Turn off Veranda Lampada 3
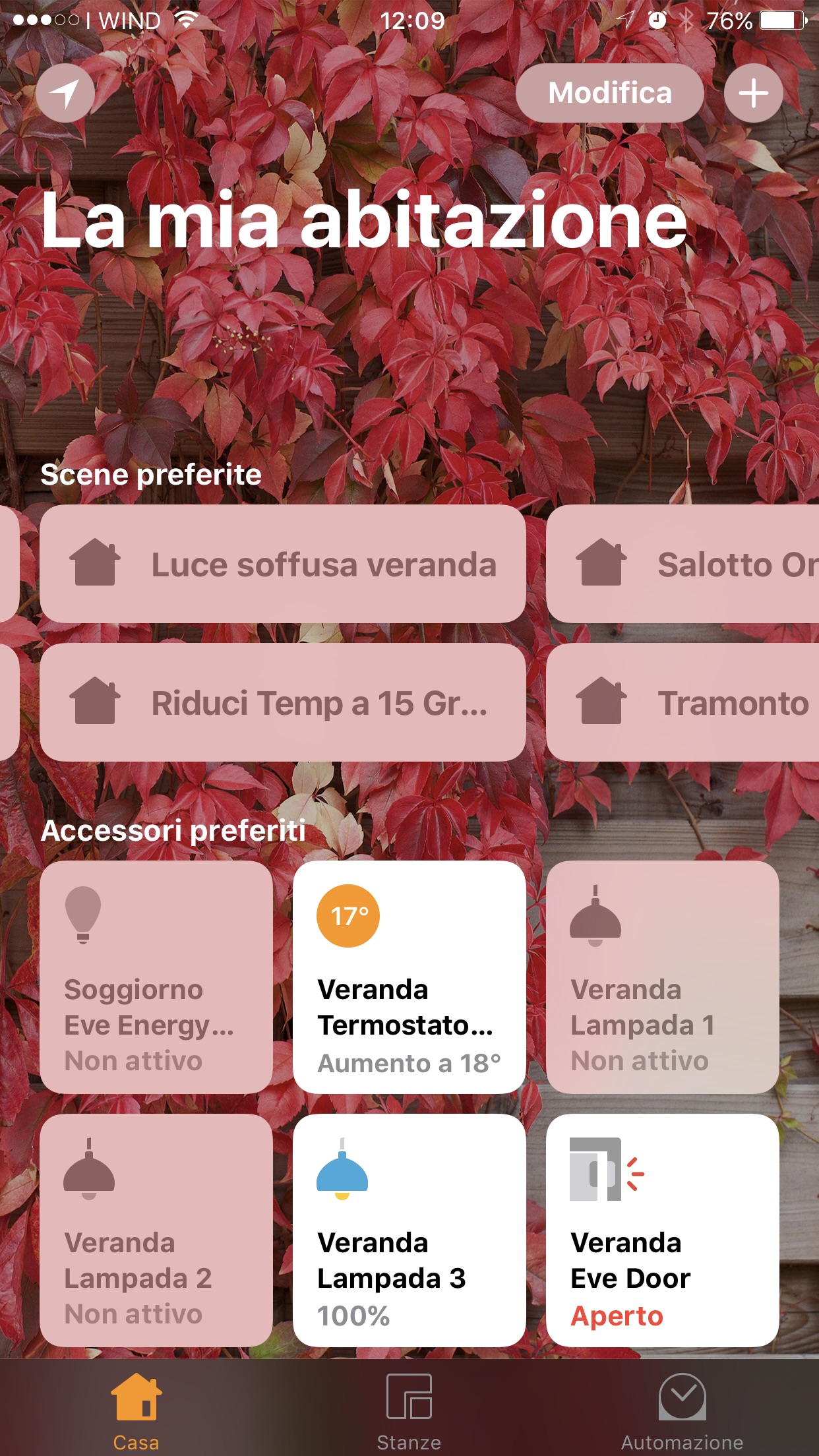The width and height of the screenshot is (819, 1456). [x=409, y=1230]
